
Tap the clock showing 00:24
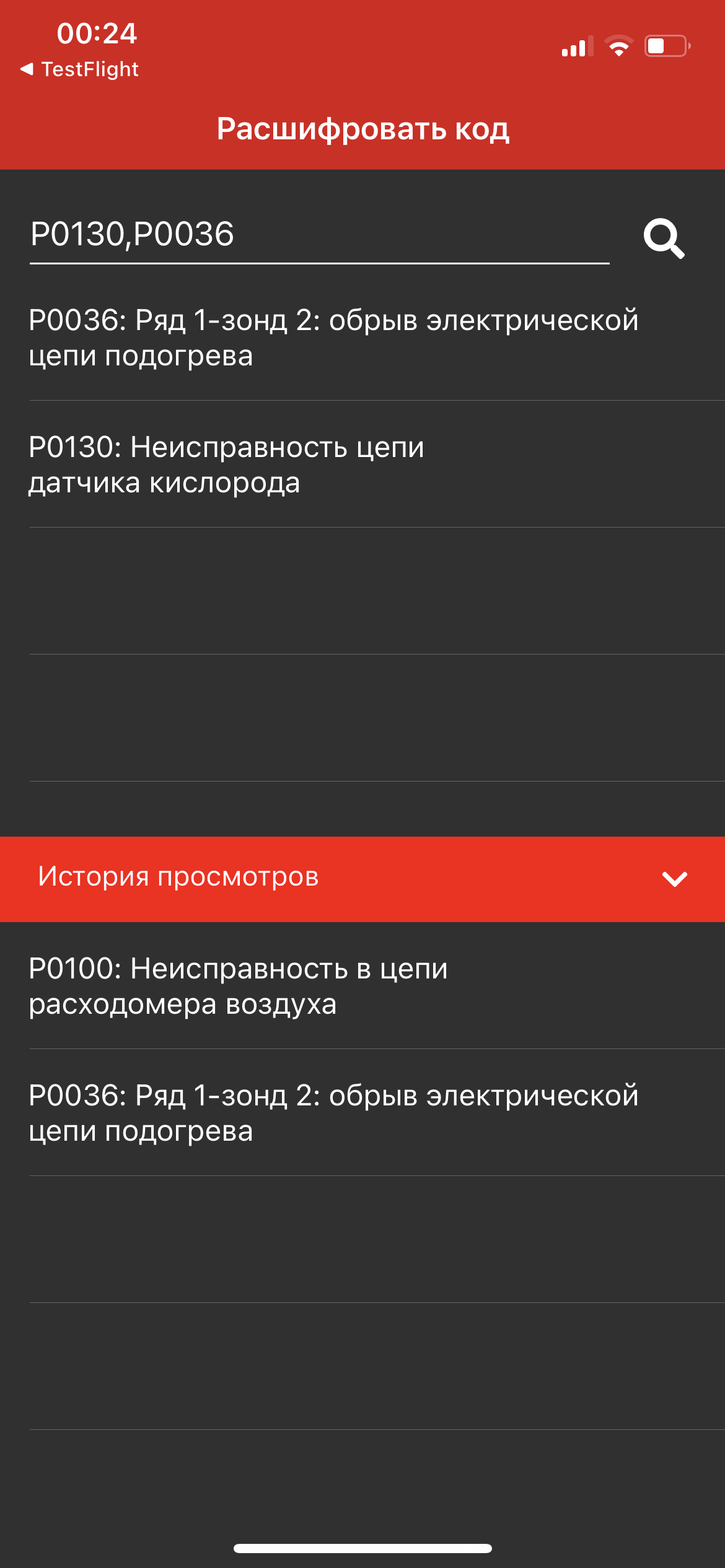click(x=96, y=35)
